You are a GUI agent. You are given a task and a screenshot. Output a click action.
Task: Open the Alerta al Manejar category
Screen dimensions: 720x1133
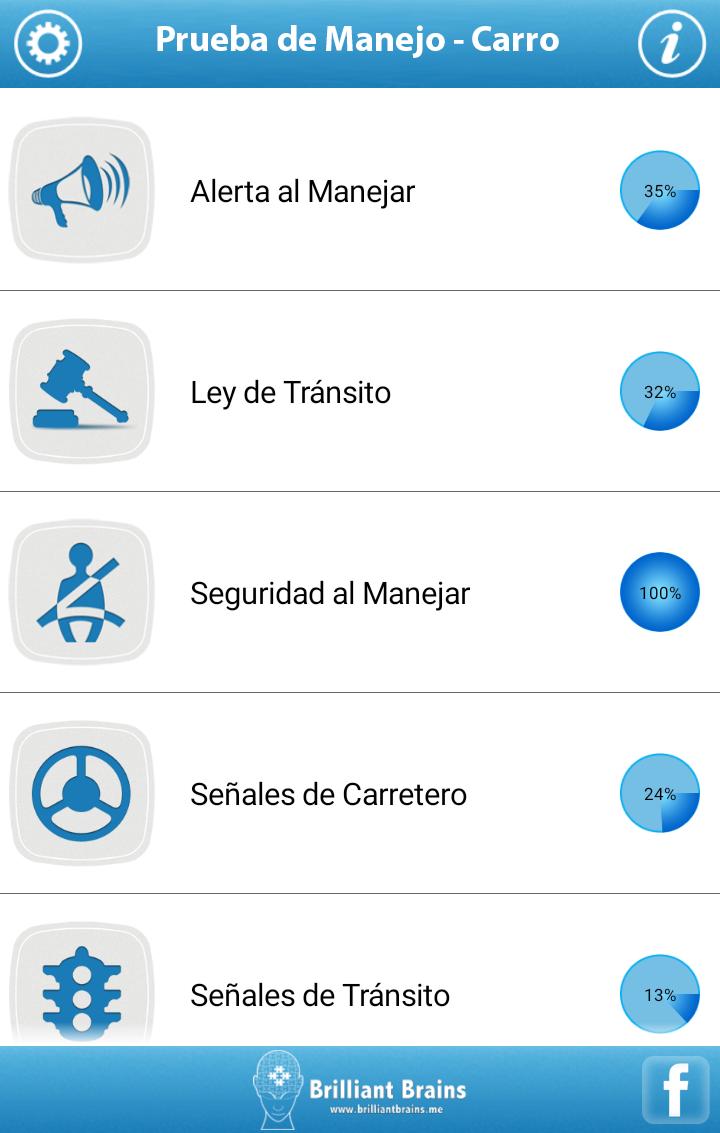coord(302,191)
